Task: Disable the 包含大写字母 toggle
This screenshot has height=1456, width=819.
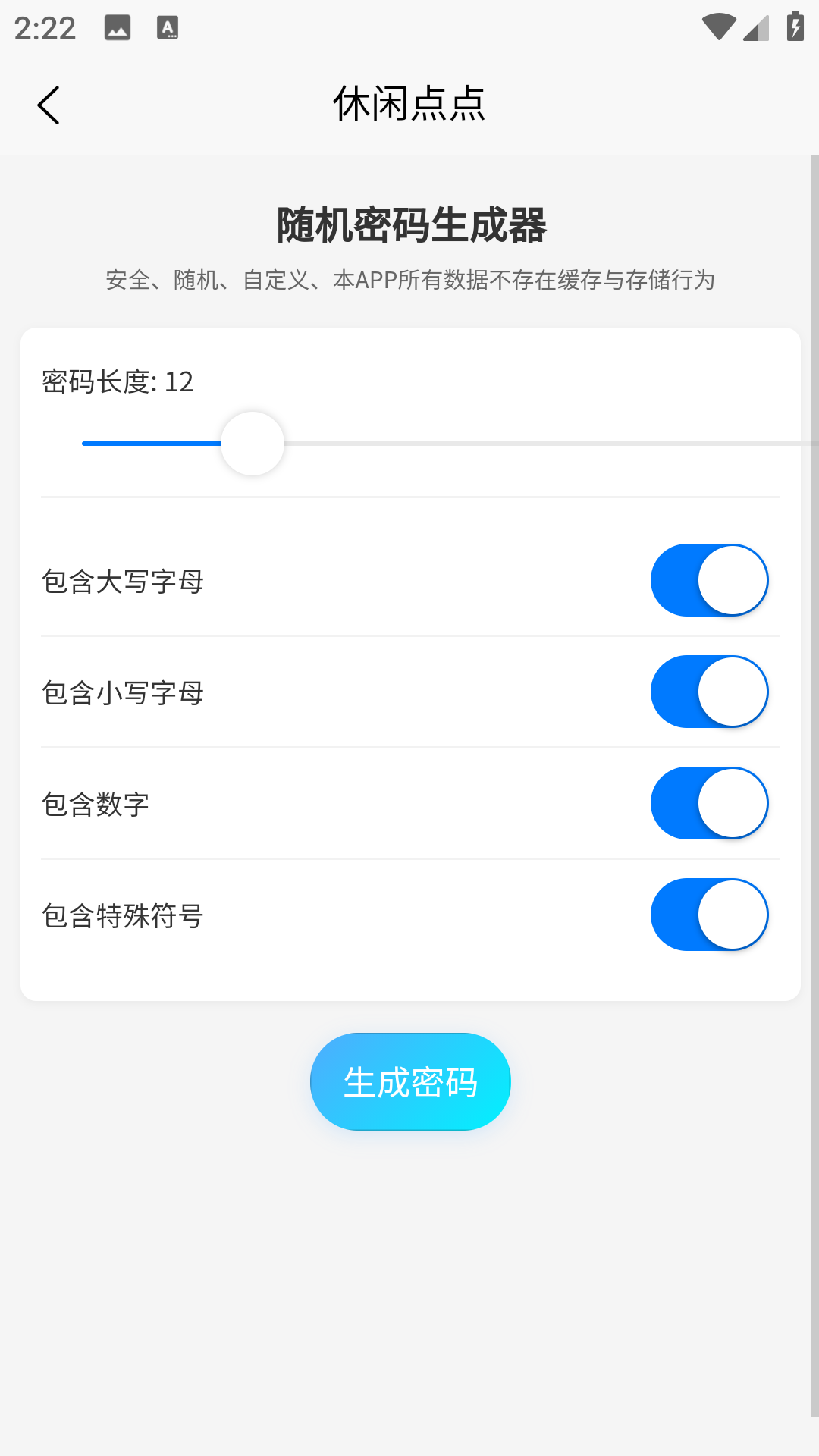Action: click(x=708, y=580)
